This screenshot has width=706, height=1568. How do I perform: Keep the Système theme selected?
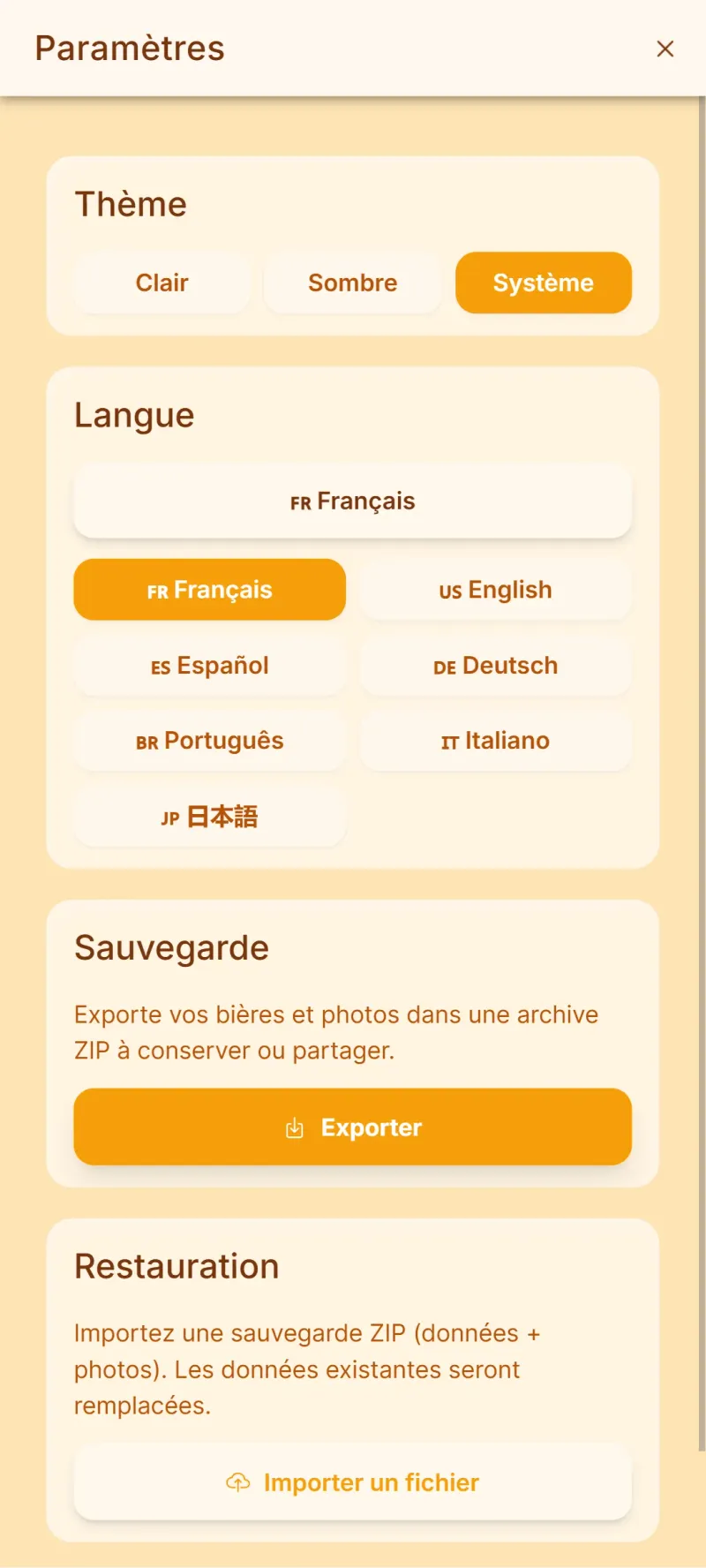click(544, 283)
